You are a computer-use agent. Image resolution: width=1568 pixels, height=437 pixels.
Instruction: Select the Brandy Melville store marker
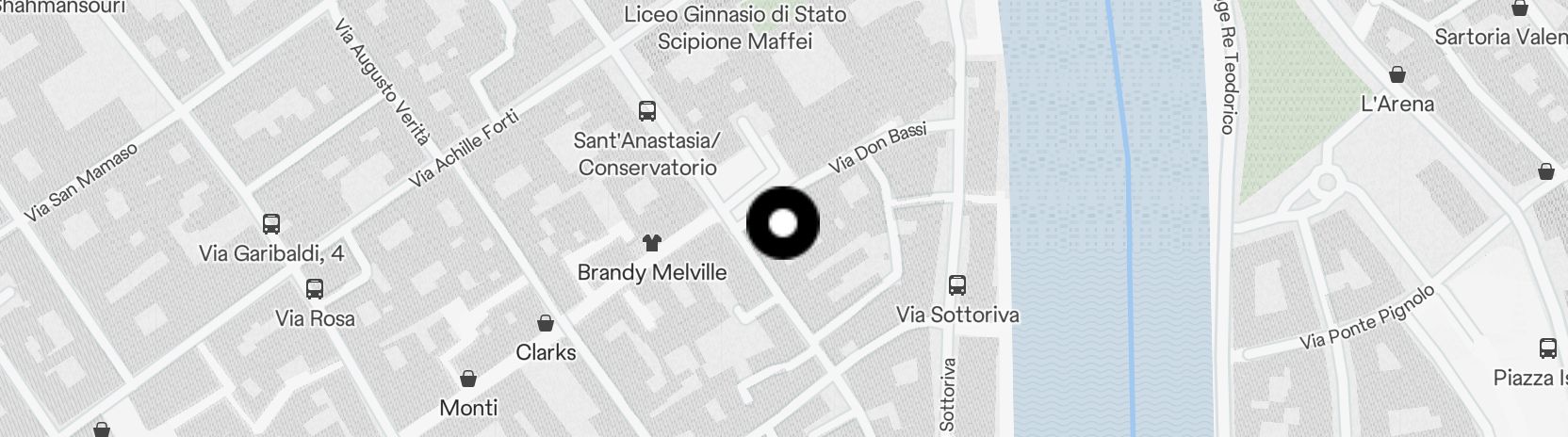click(x=651, y=243)
